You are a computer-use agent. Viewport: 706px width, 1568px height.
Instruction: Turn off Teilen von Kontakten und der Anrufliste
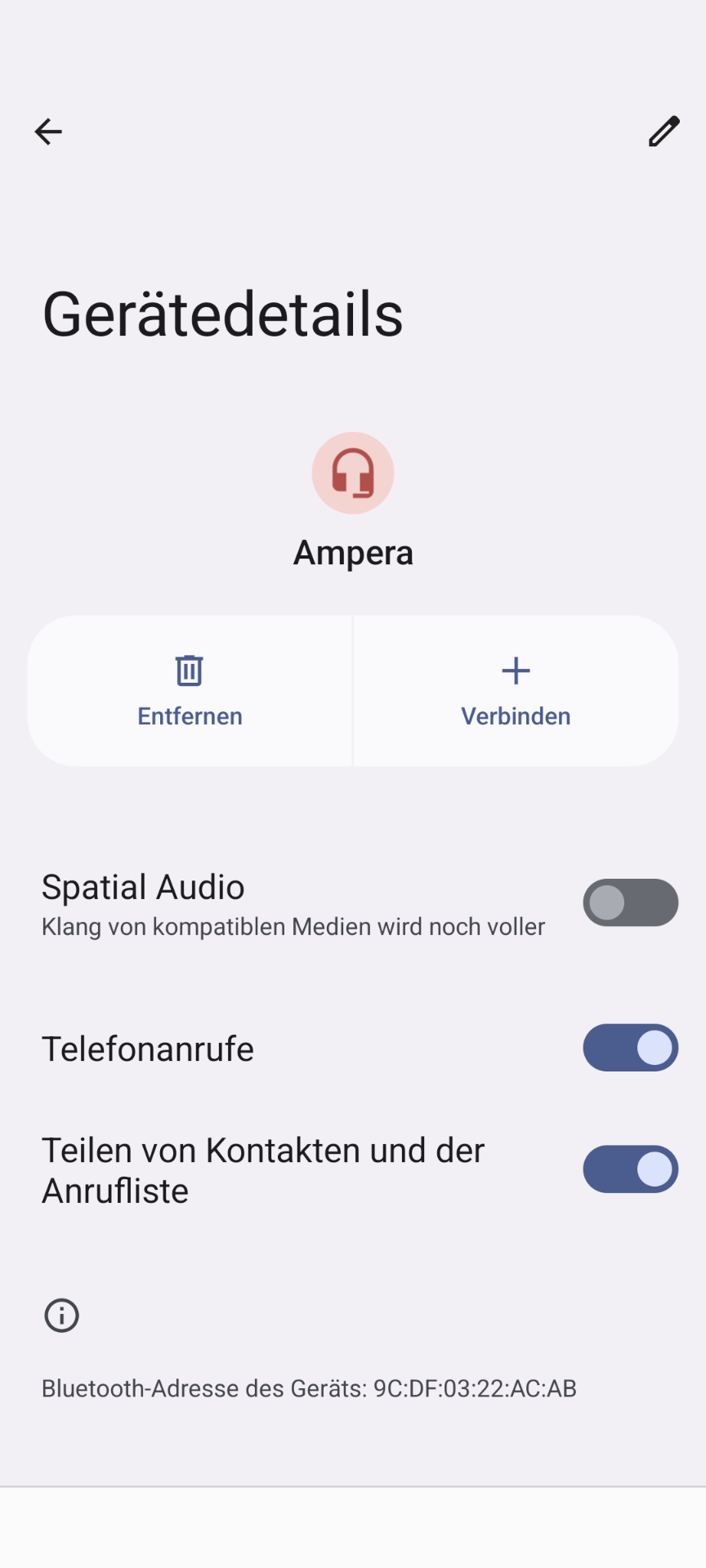630,1169
